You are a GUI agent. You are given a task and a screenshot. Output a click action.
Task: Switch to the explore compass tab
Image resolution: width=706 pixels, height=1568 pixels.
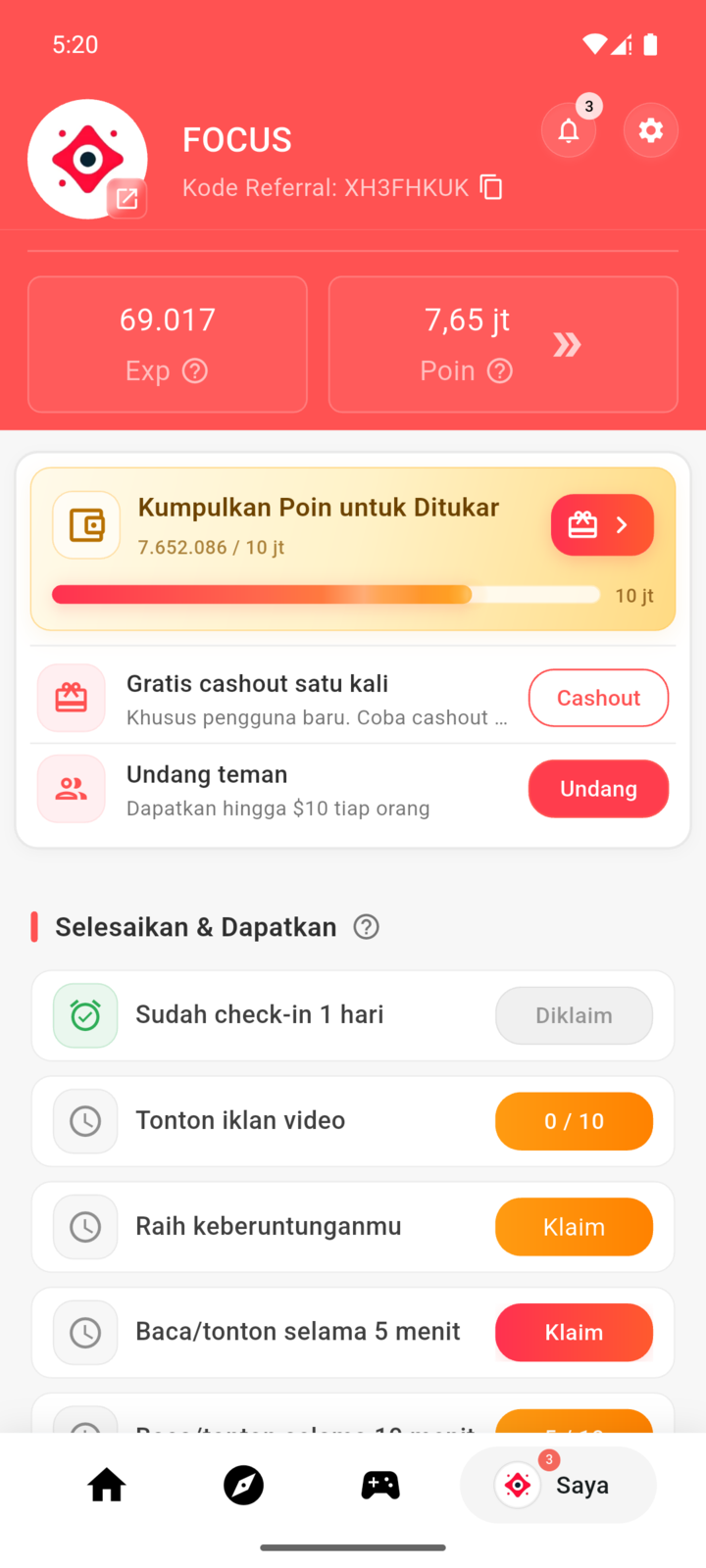click(x=243, y=1486)
